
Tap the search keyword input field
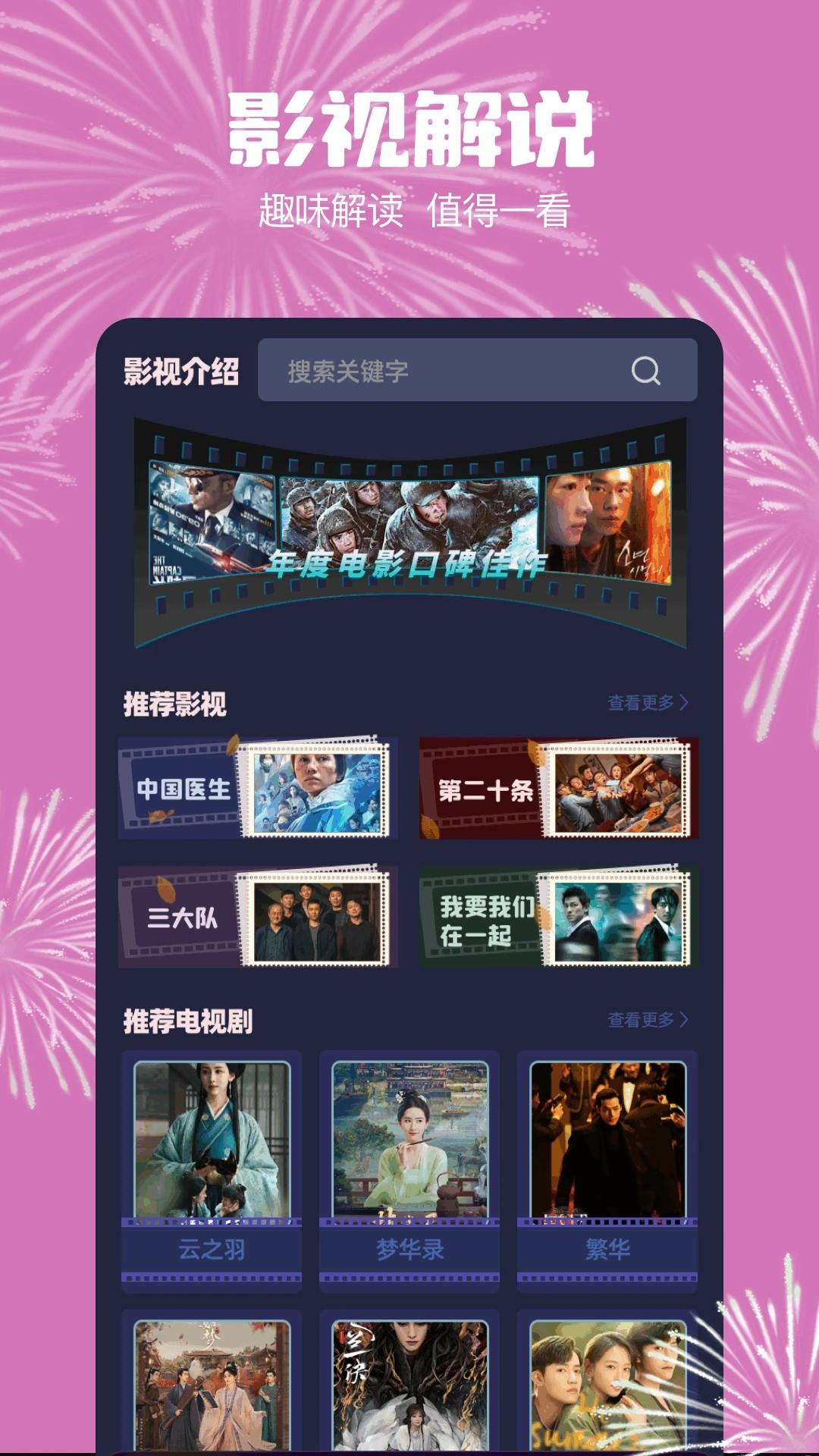point(455,371)
